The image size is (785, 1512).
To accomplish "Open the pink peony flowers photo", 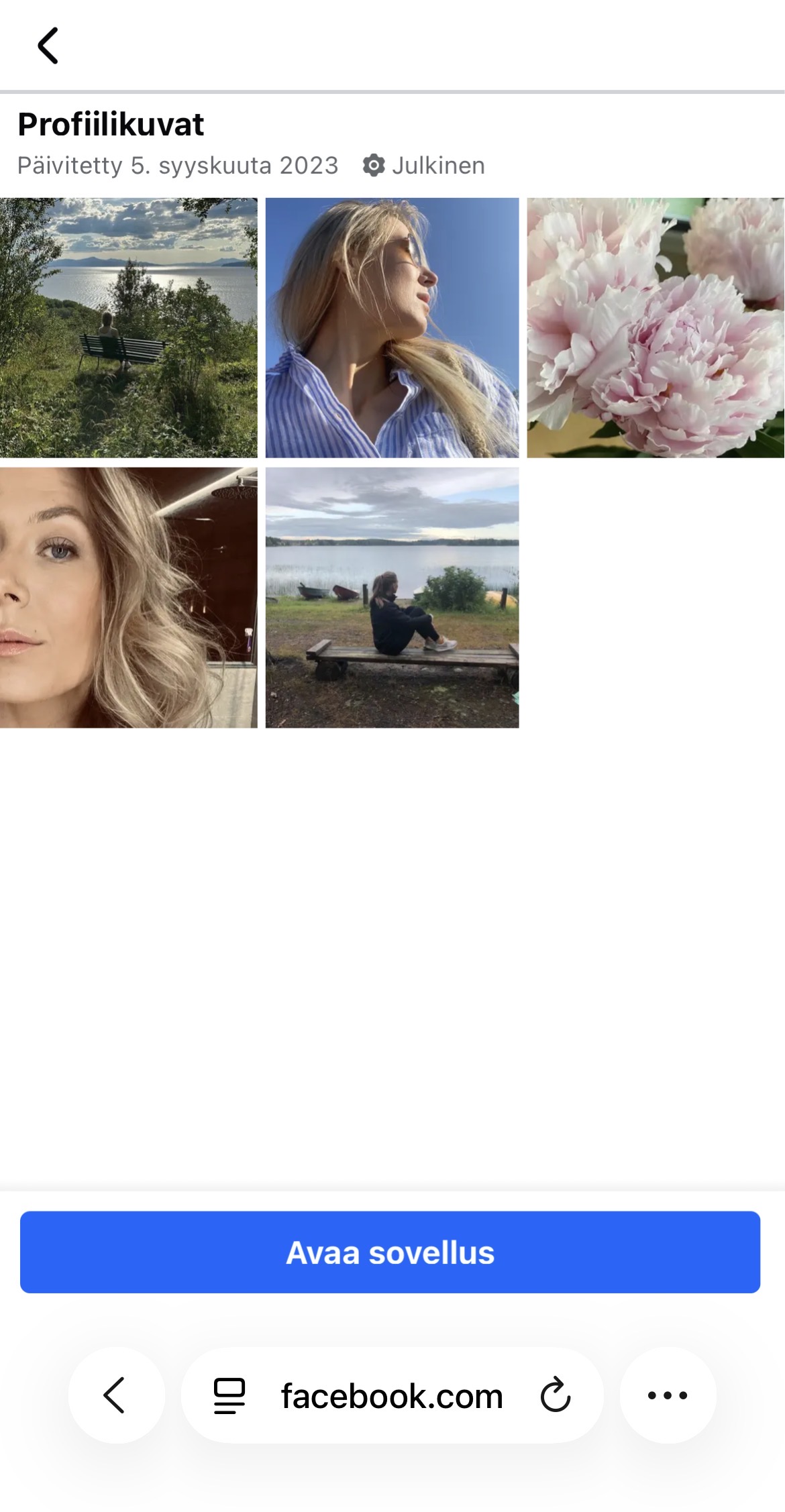I will click(656, 327).
